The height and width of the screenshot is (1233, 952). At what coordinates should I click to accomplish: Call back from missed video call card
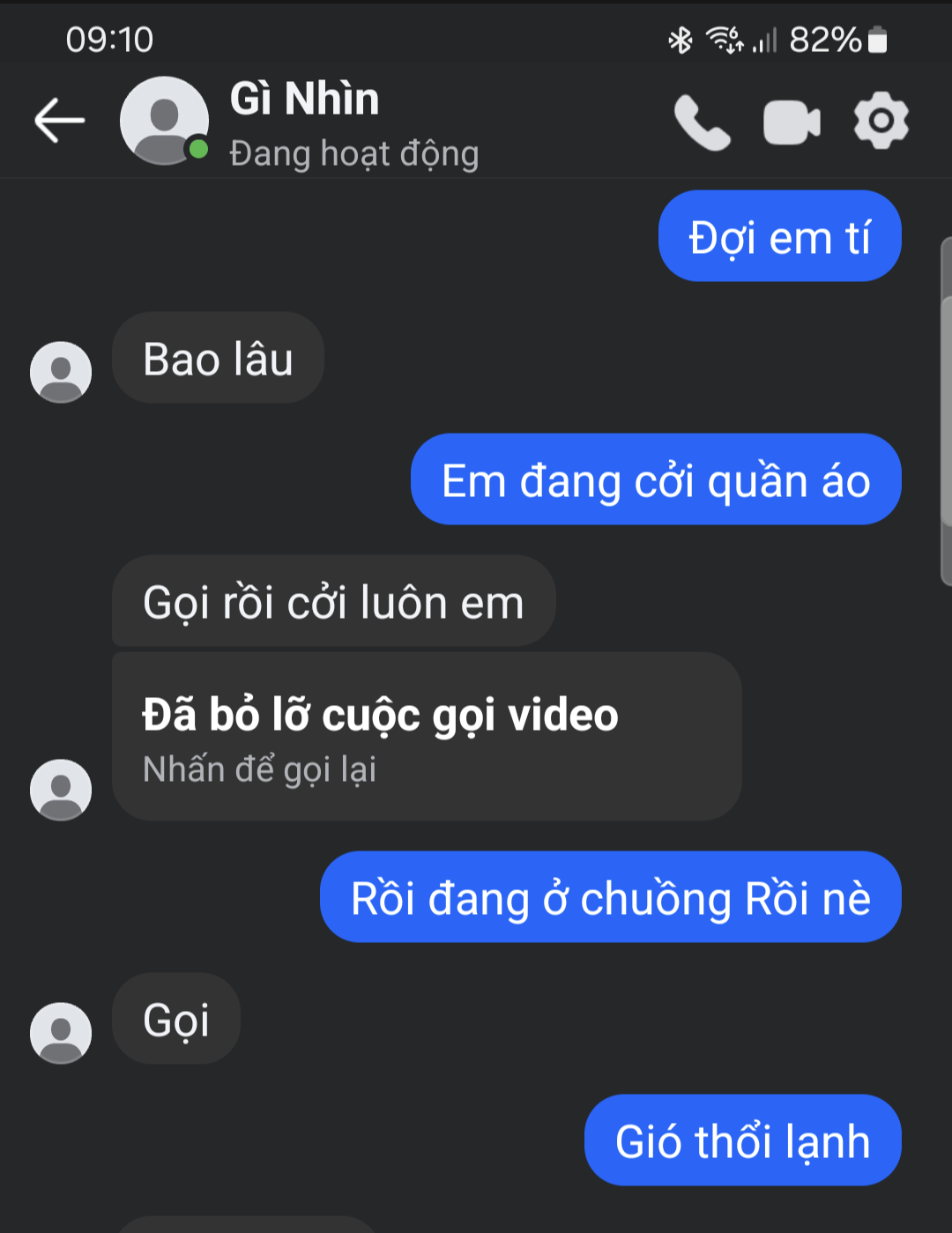tap(426, 737)
